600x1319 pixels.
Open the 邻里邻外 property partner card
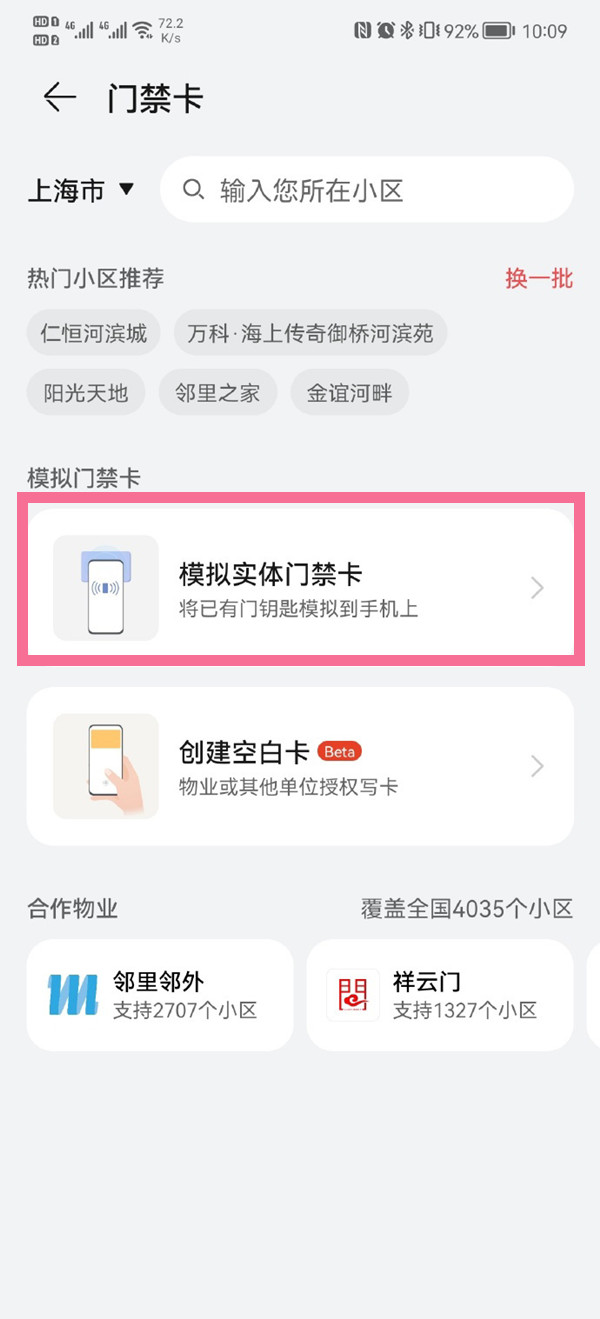(160, 995)
